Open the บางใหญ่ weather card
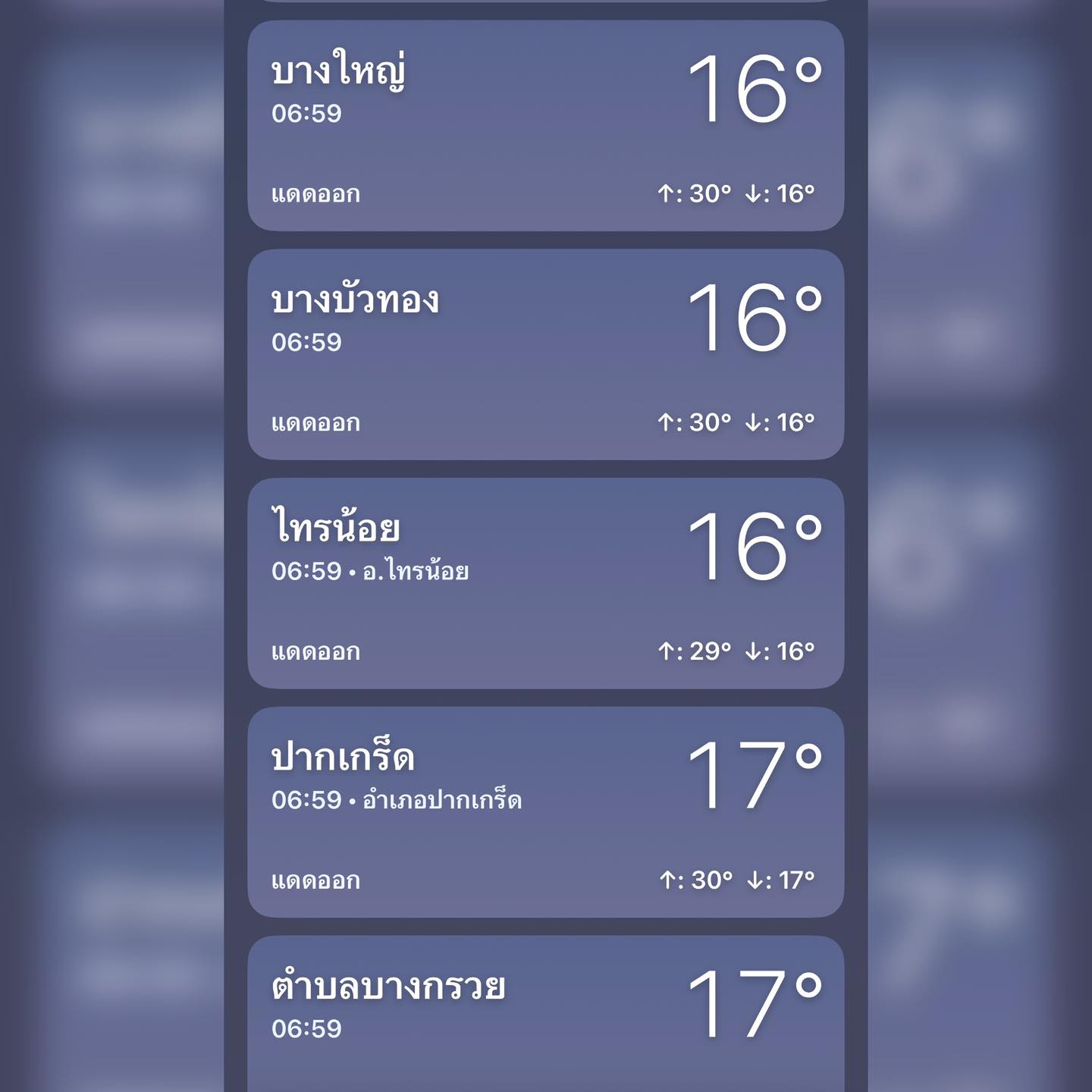Image resolution: width=1092 pixels, height=1092 pixels. [545, 126]
